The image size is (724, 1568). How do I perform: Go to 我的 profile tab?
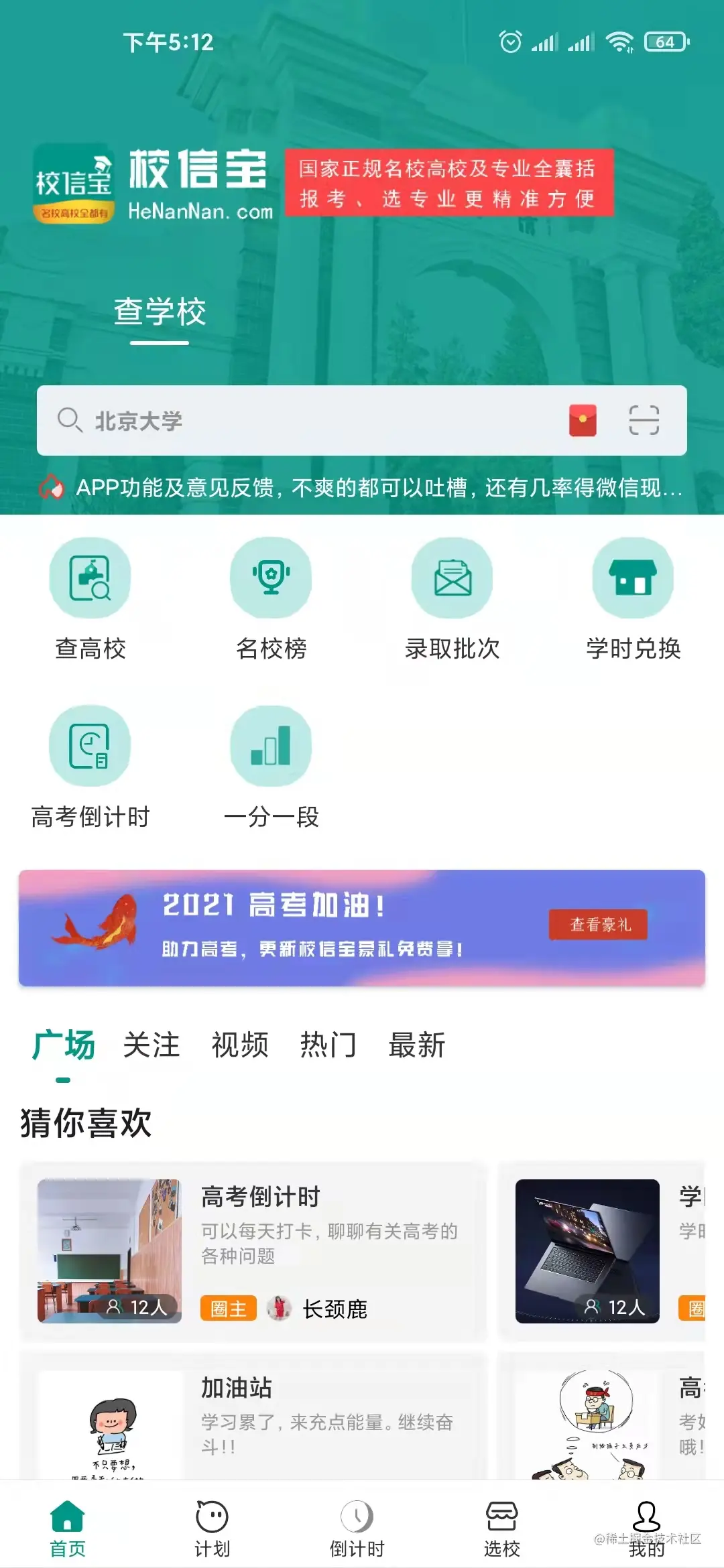646,1529
